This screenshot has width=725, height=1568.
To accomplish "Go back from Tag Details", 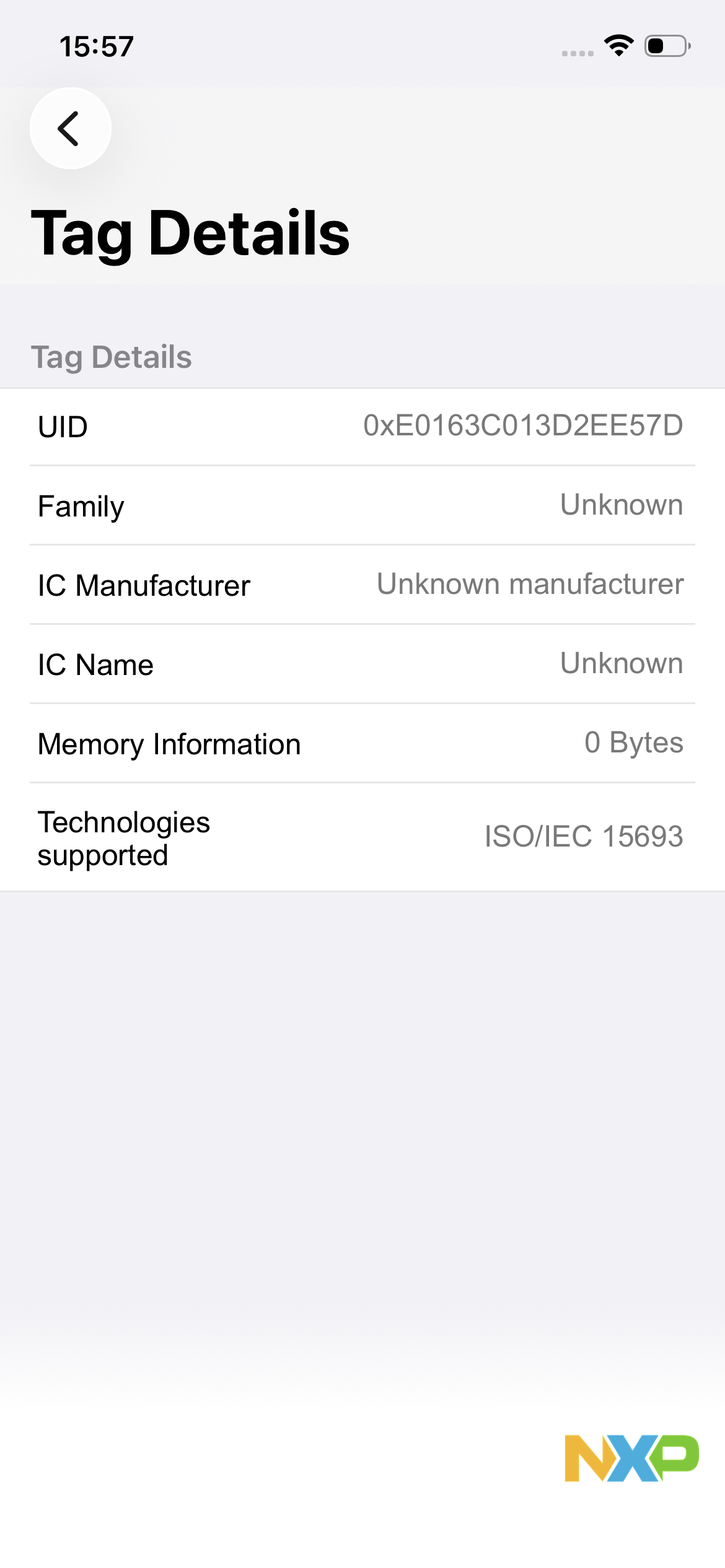I will coord(70,128).
